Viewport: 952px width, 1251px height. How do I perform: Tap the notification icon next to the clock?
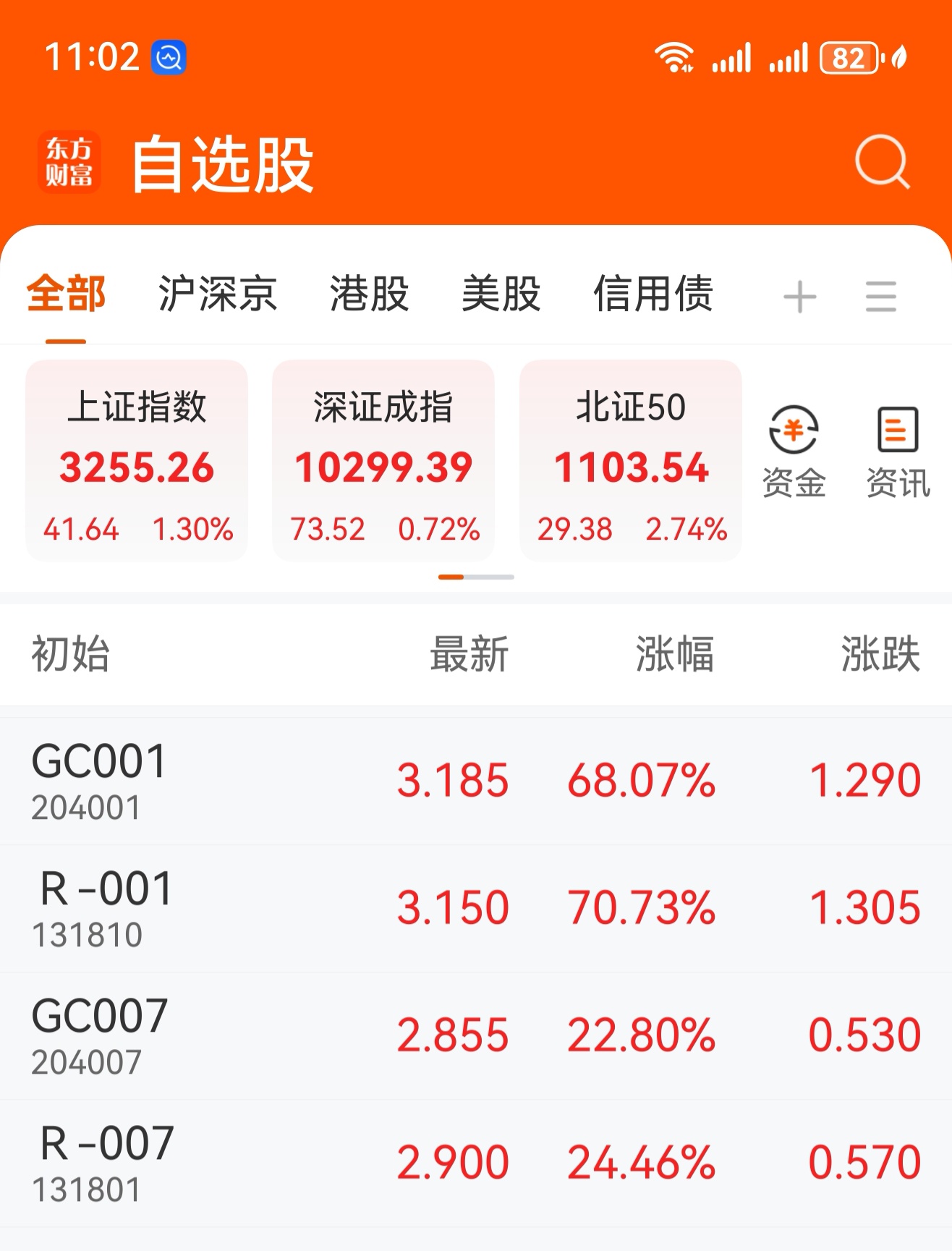click(168, 56)
